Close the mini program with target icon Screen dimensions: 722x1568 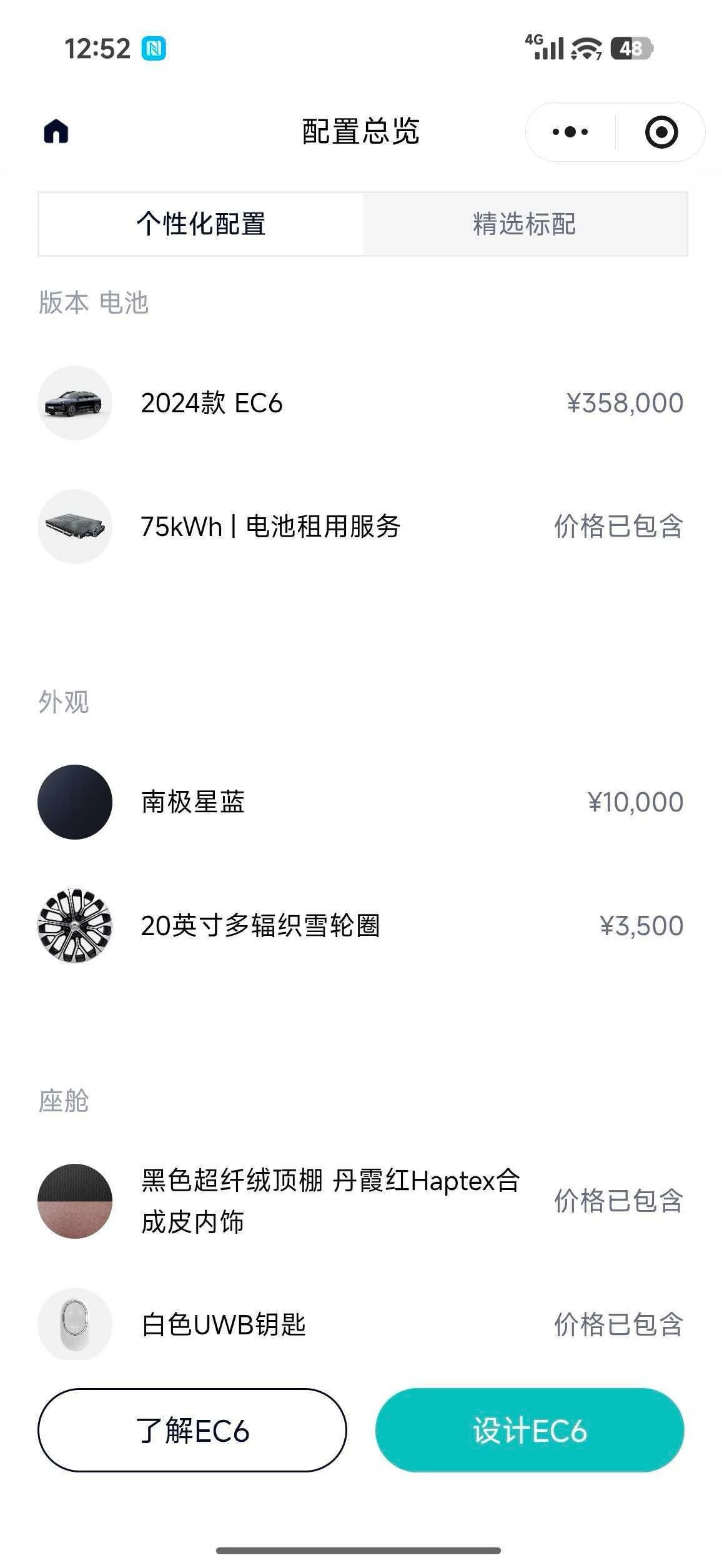(x=661, y=132)
